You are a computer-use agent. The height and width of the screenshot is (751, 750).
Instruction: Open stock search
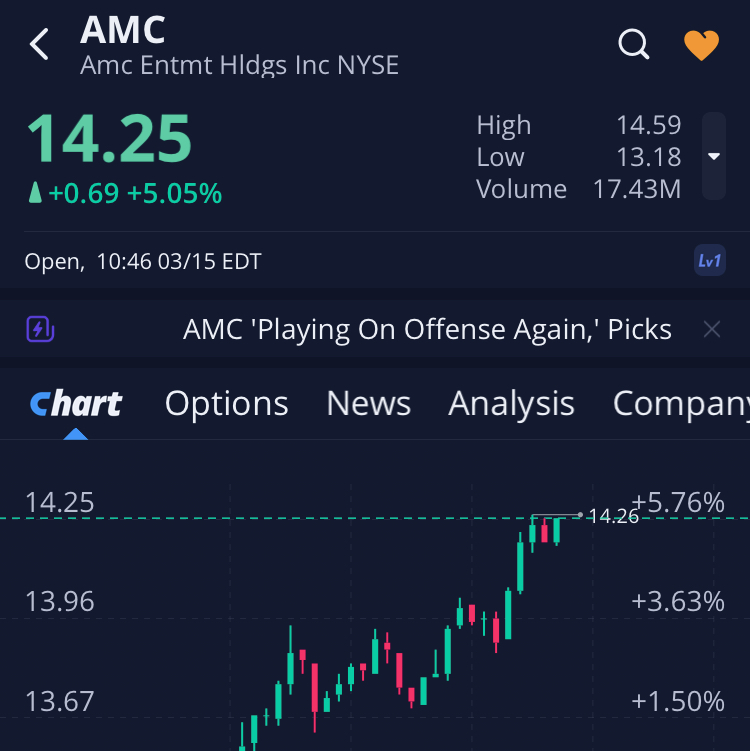(x=634, y=45)
